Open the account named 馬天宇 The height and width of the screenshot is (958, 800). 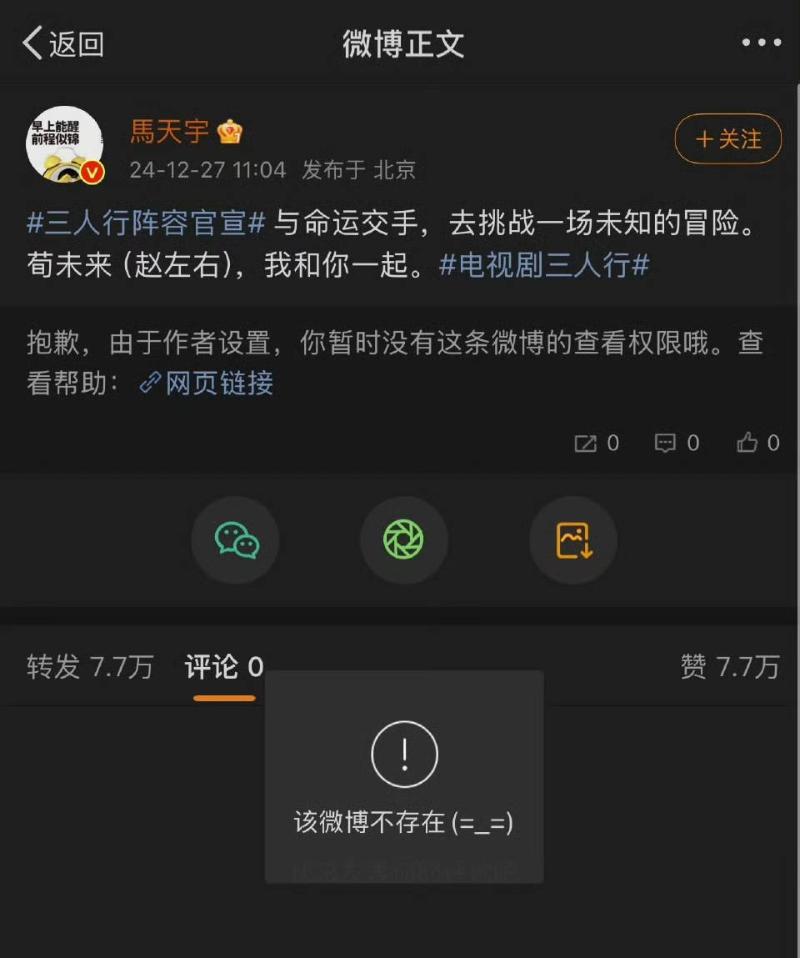click(x=171, y=132)
